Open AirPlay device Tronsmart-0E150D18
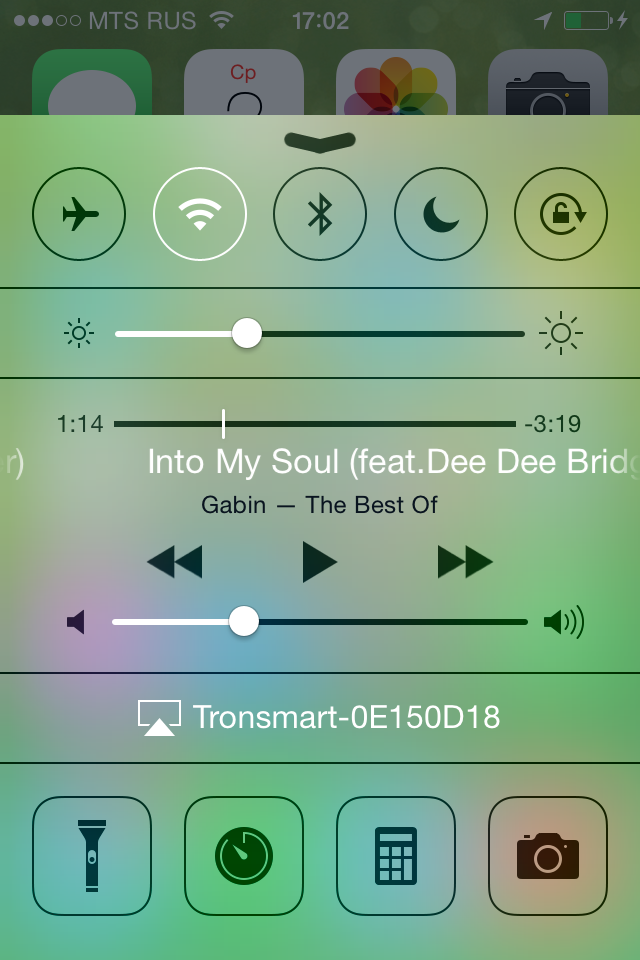The height and width of the screenshot is (960, 640). point(320,717)
